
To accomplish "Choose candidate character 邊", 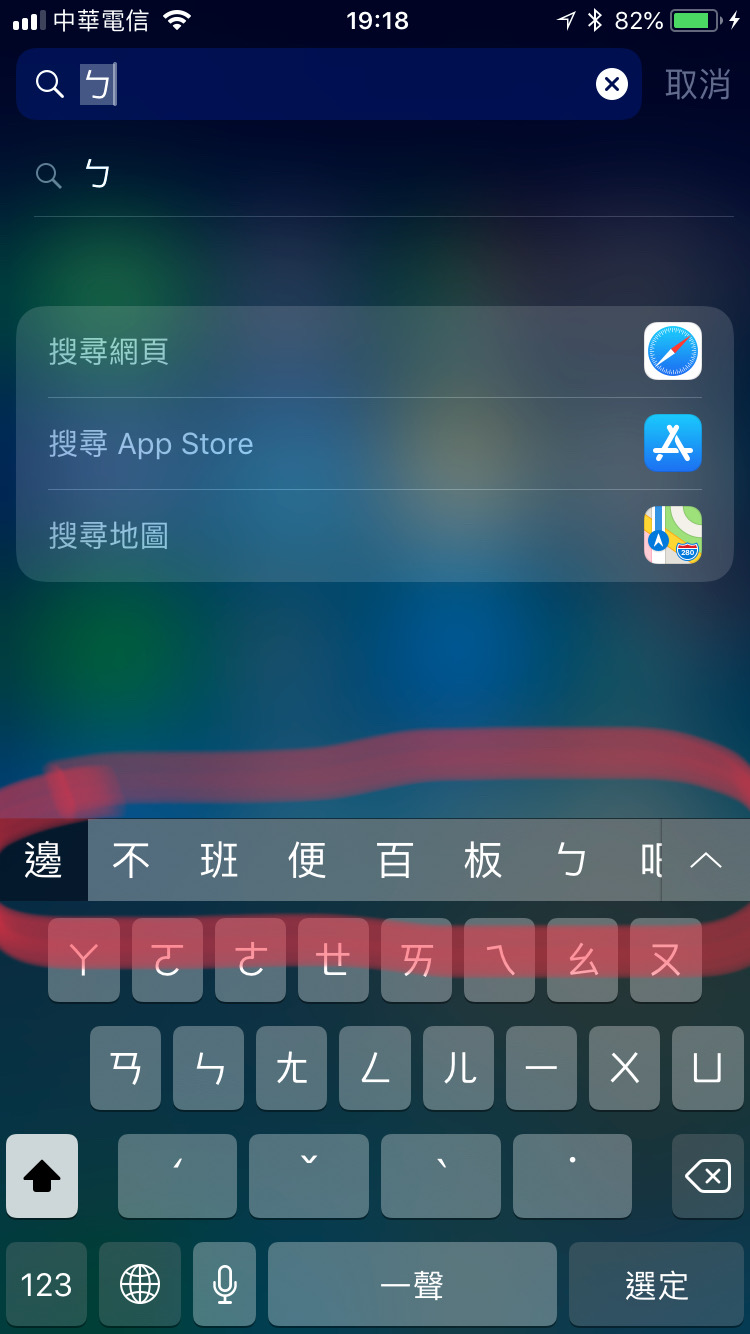I will [43, 860].
